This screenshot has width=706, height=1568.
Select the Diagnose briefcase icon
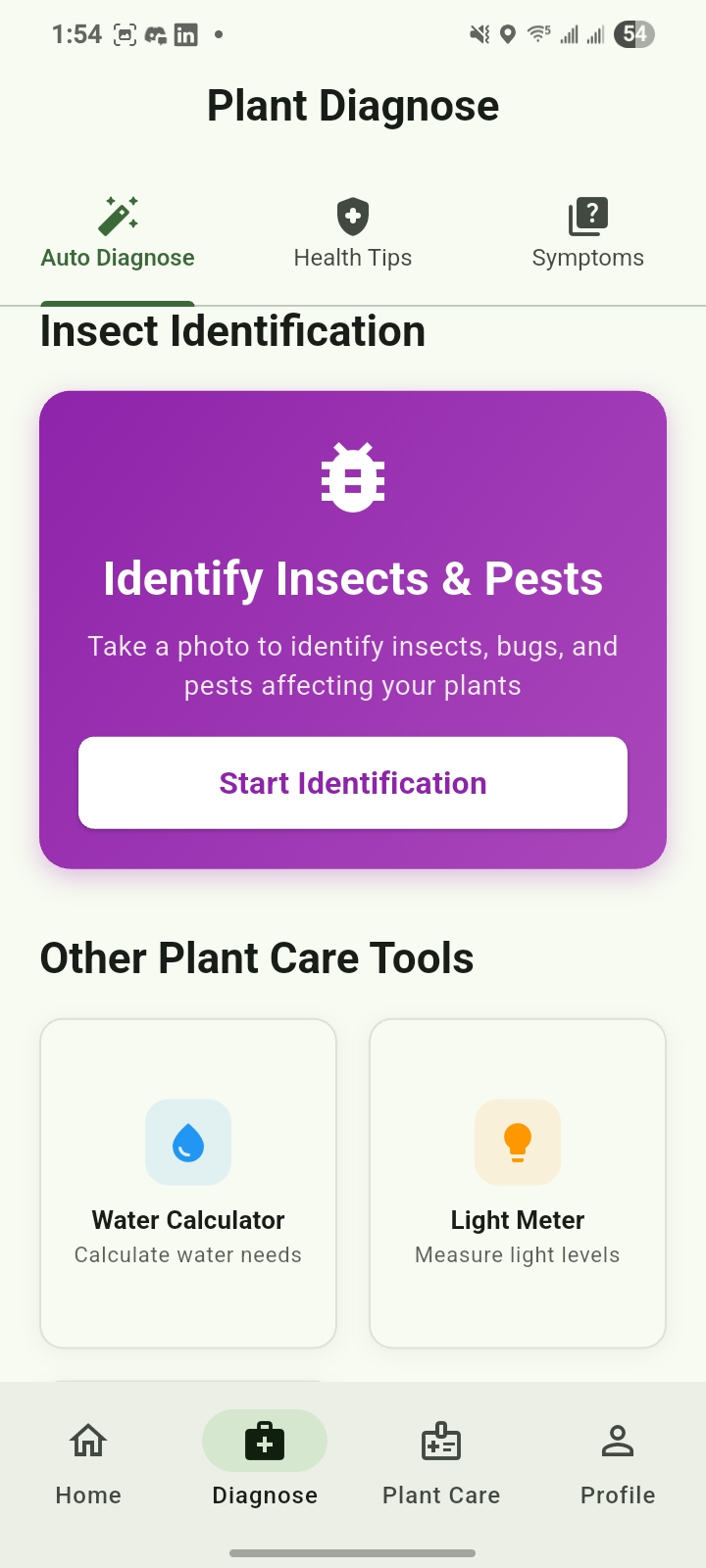264,1441
